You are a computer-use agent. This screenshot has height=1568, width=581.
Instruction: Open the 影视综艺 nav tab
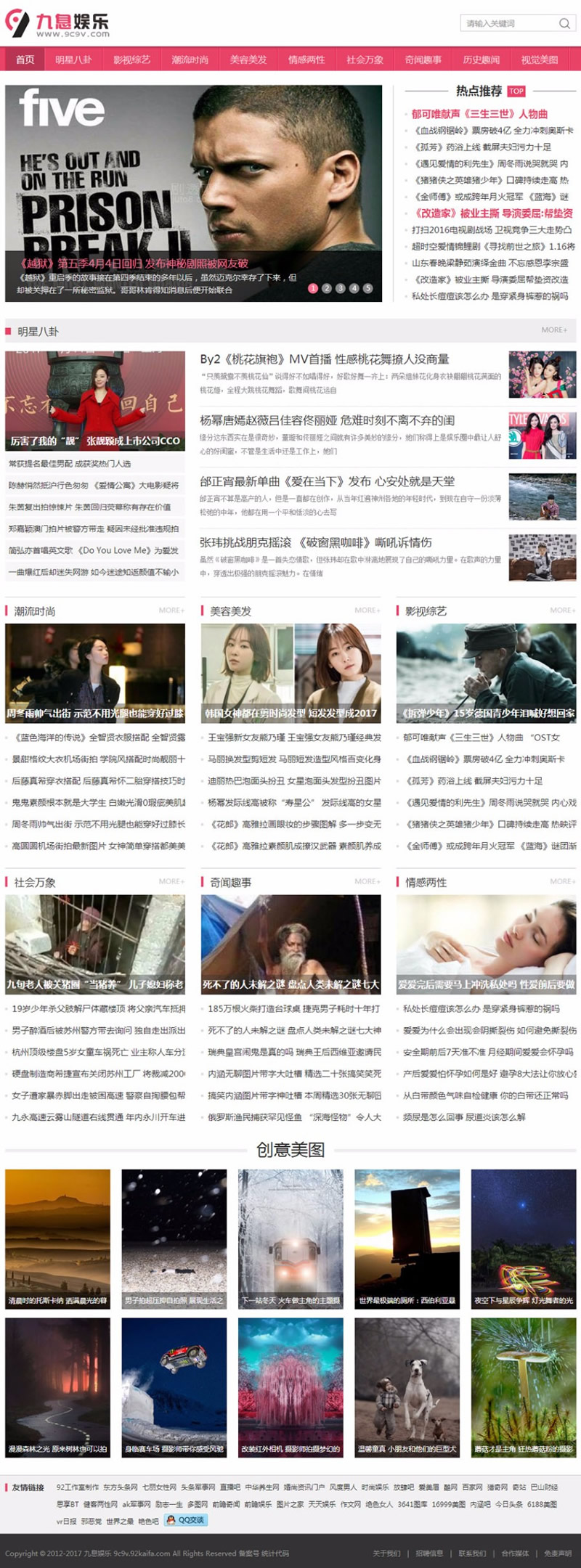click(x=131, y=60)
